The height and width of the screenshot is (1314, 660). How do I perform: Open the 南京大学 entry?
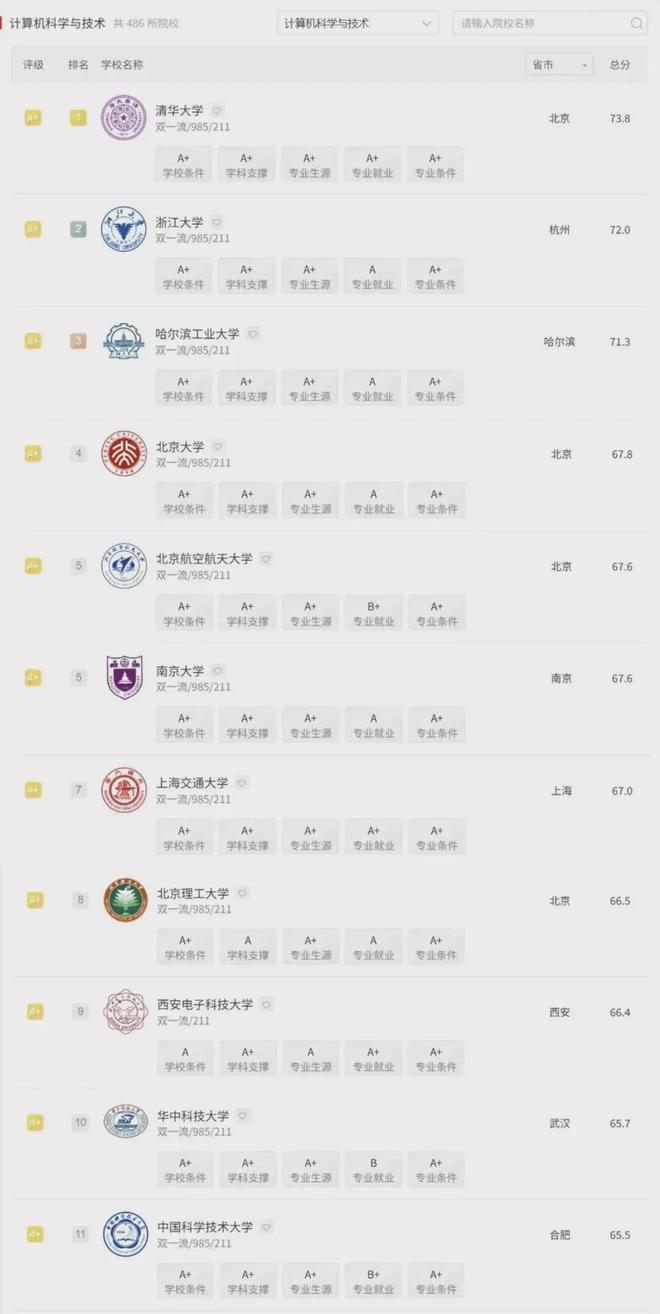180,671
